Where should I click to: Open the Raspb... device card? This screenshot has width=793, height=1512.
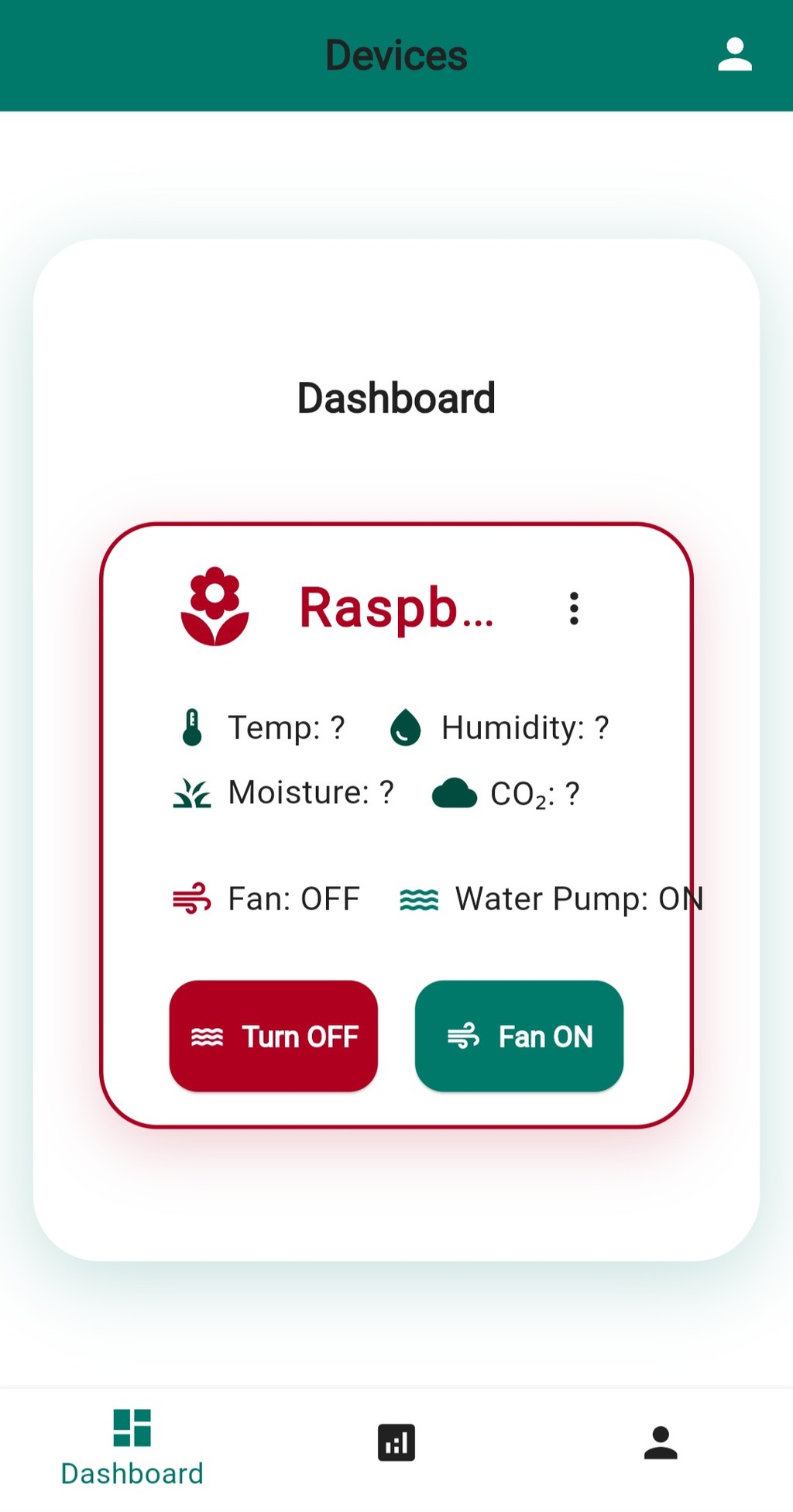pos(396,608)
